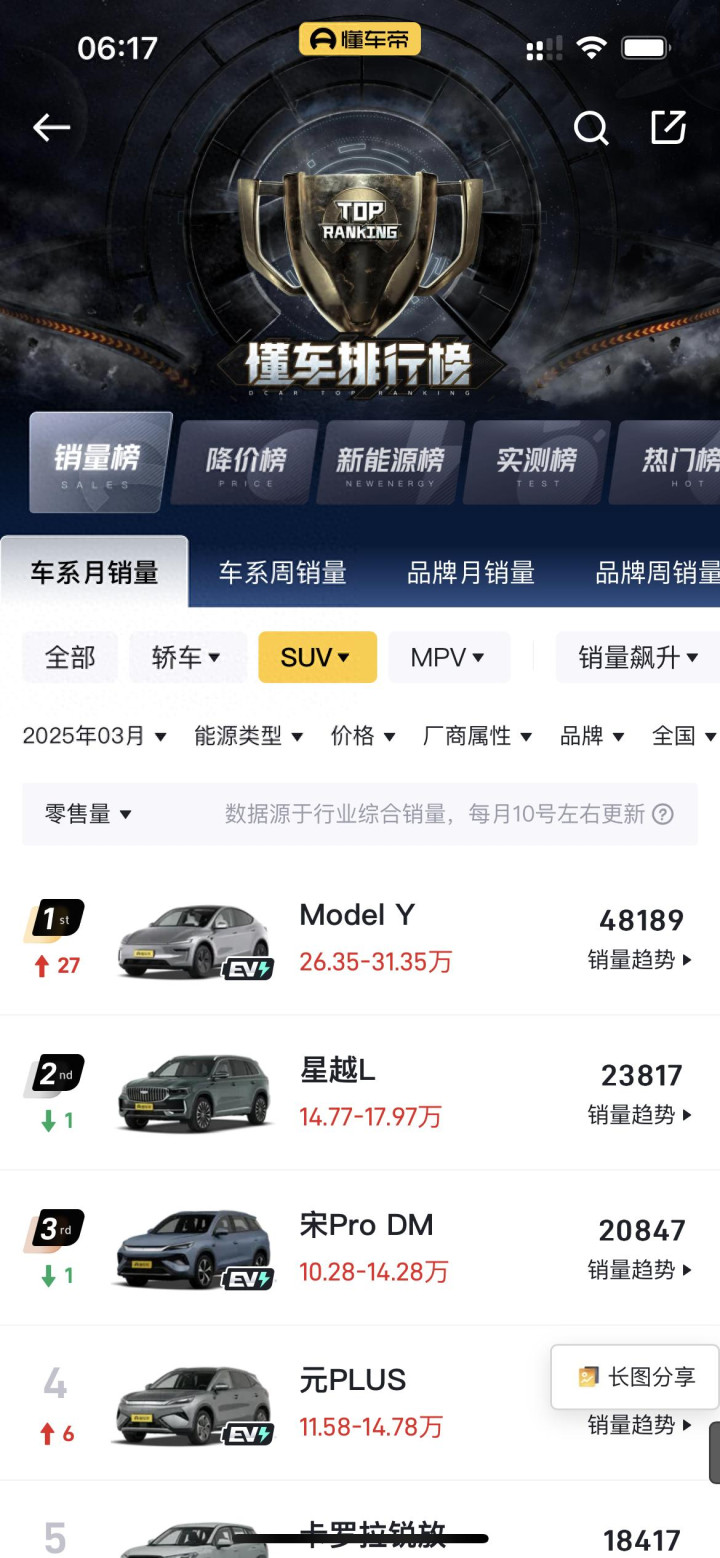Screen dimensions: 720x1558
Task: Expand the 轿车 filter dropdown
Action: click(188, 657)
